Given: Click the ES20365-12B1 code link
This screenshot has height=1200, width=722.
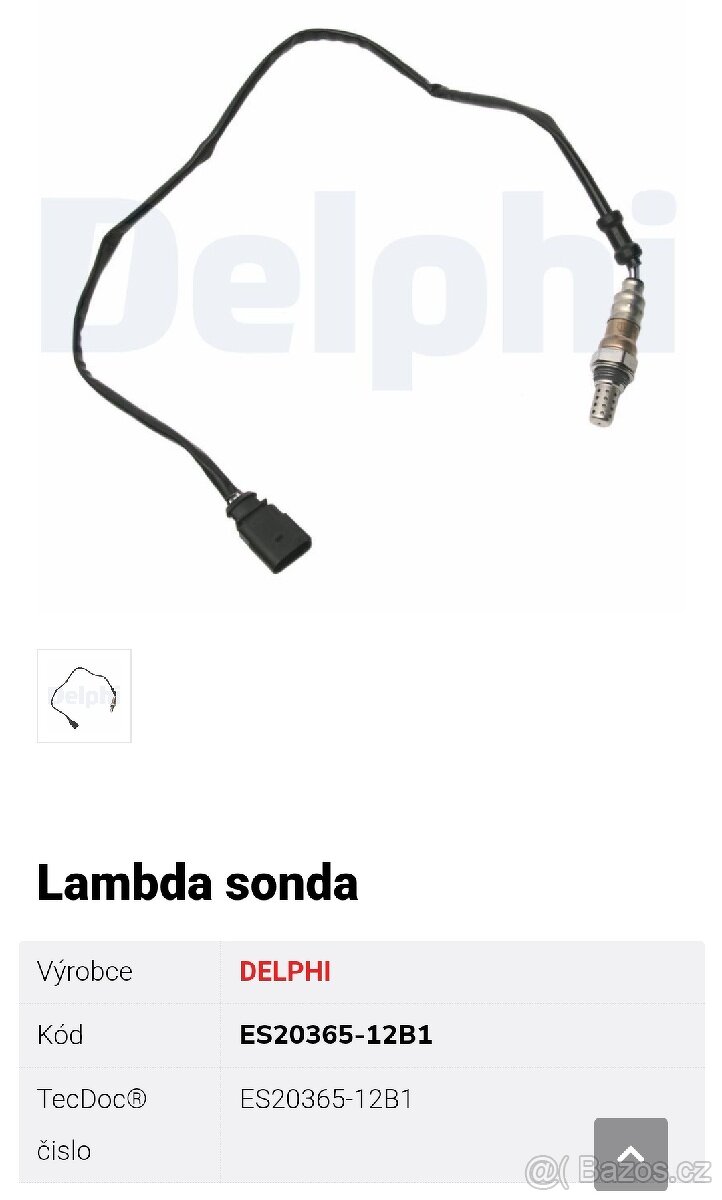Looking at the screenshot, I should [x=337, y=1035].
